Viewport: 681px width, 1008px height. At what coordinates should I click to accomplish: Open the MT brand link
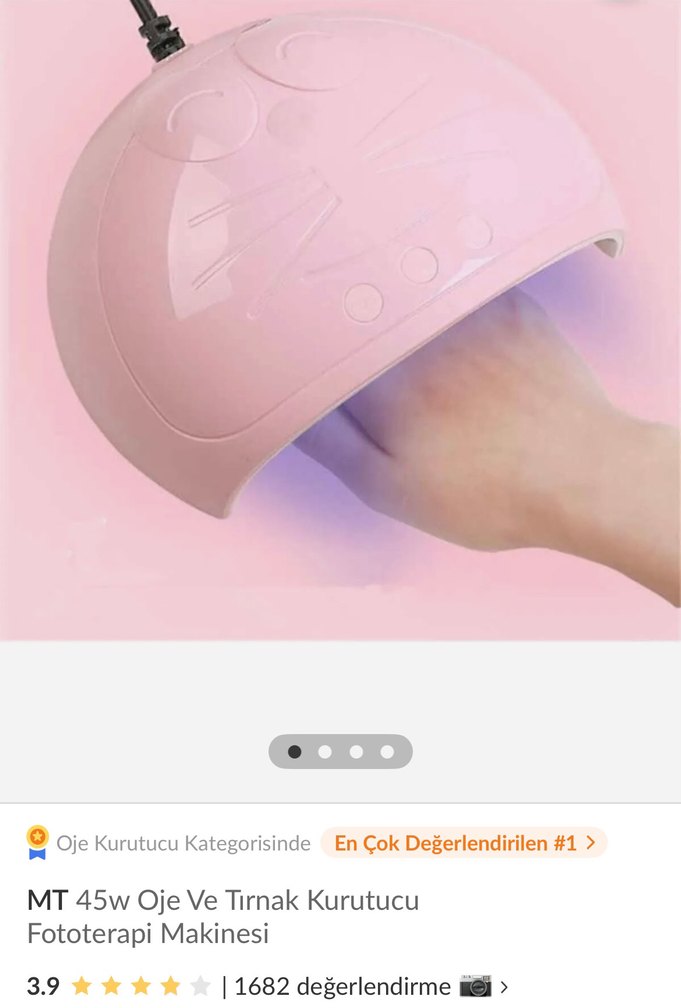47,900
